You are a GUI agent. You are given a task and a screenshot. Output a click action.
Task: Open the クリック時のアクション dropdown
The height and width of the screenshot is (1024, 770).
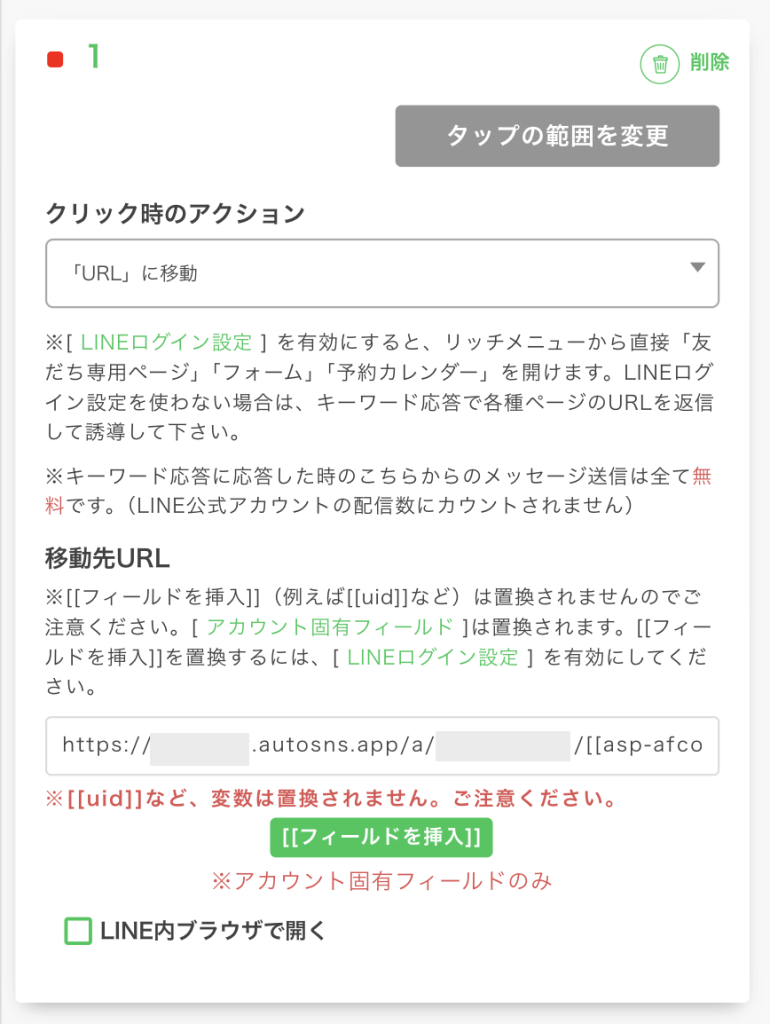382,273
